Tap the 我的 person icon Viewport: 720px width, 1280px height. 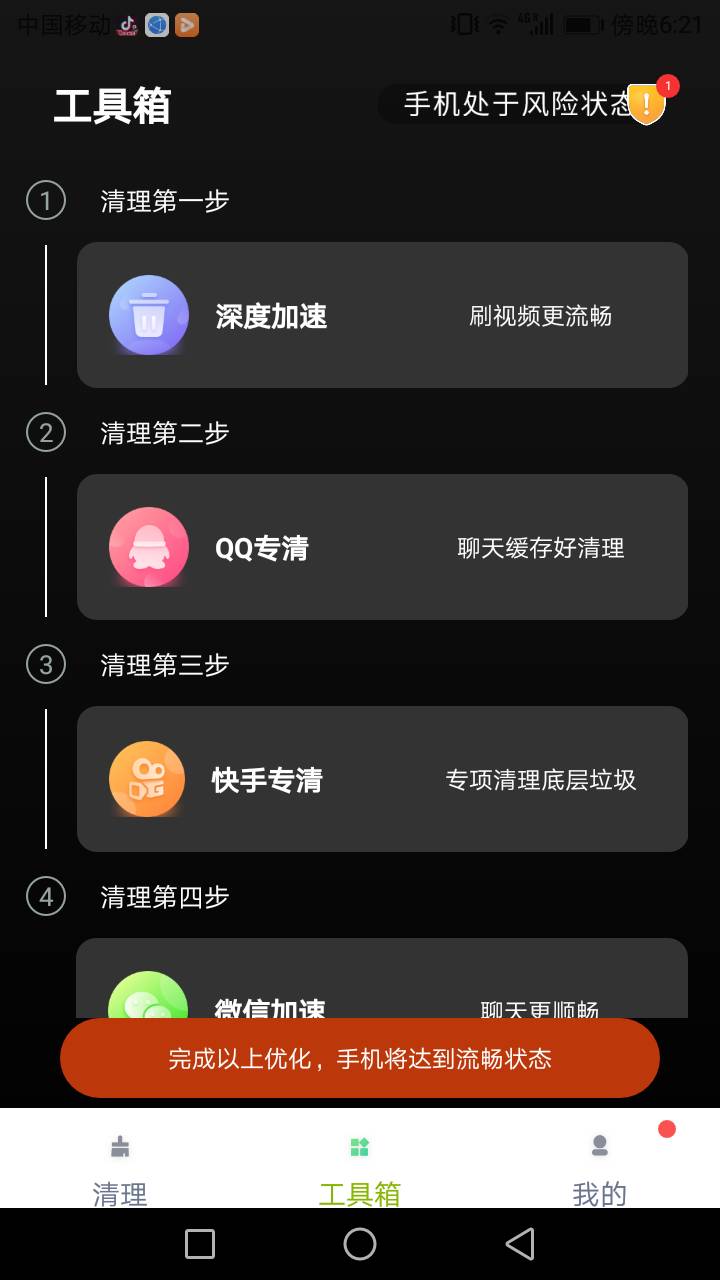(x=600, y=1148)
